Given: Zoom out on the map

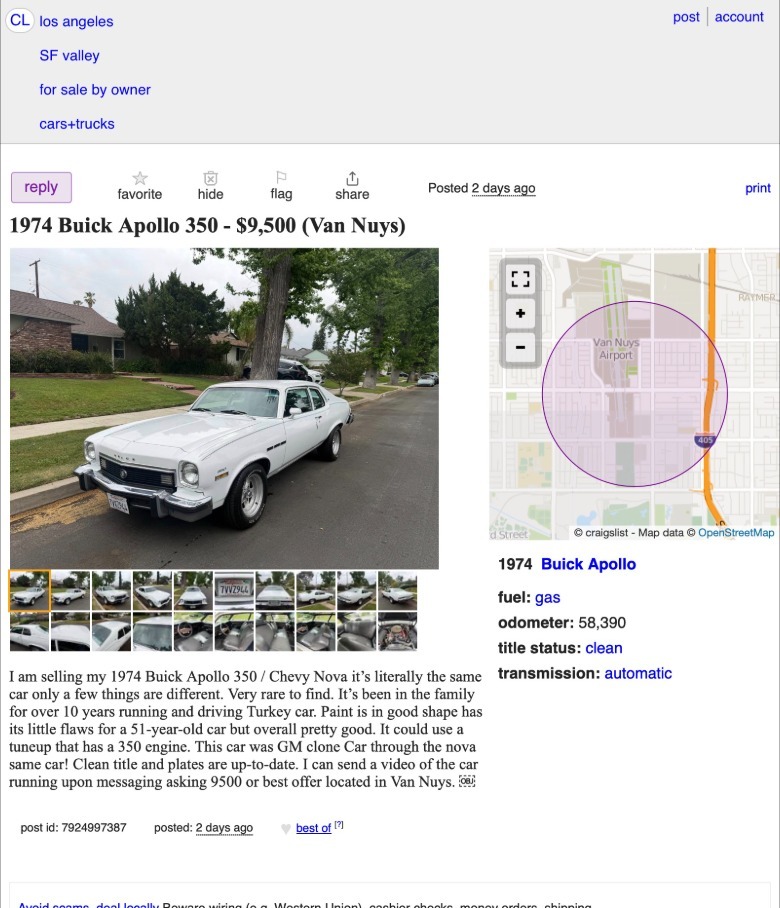Looking at the screenshot, I should pos(520,347).
